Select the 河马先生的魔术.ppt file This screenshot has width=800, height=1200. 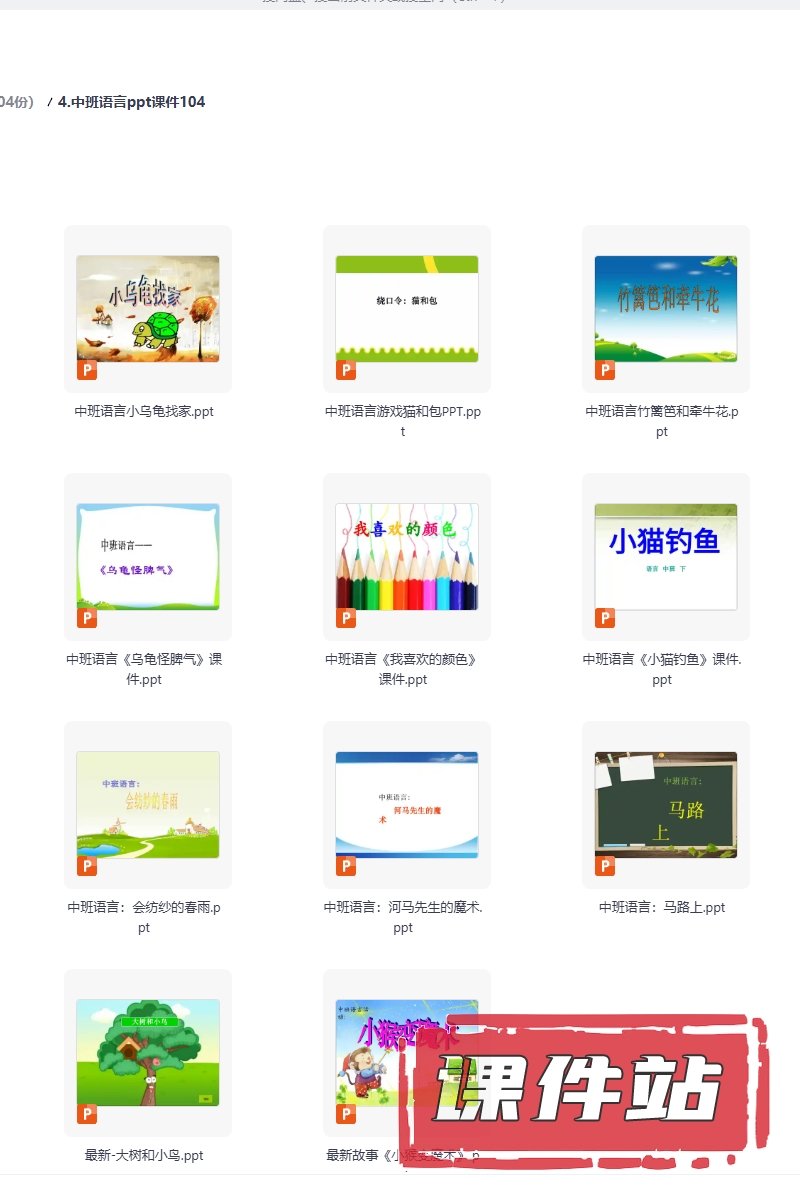click(x=407, y=805)
